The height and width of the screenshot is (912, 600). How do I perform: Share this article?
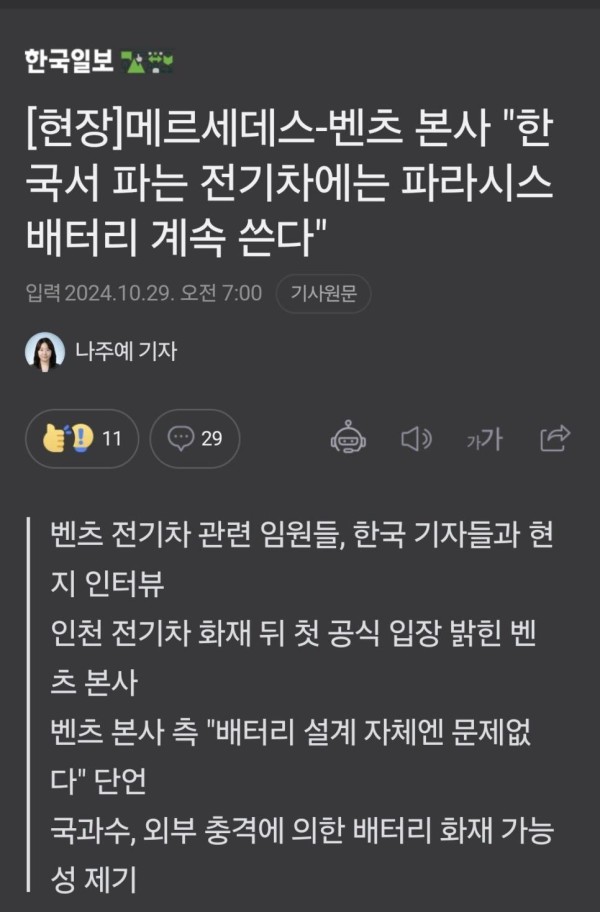point(554,437)
